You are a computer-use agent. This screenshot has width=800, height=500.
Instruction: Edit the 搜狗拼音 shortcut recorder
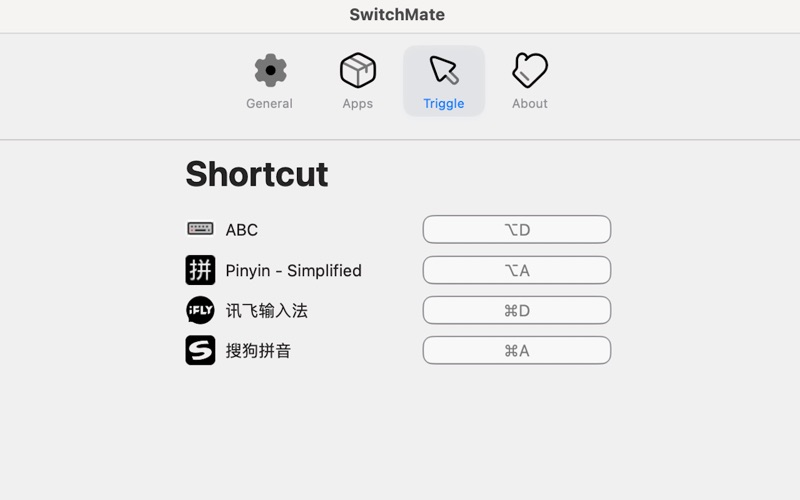pyautogui.click(x=516, y=350)
